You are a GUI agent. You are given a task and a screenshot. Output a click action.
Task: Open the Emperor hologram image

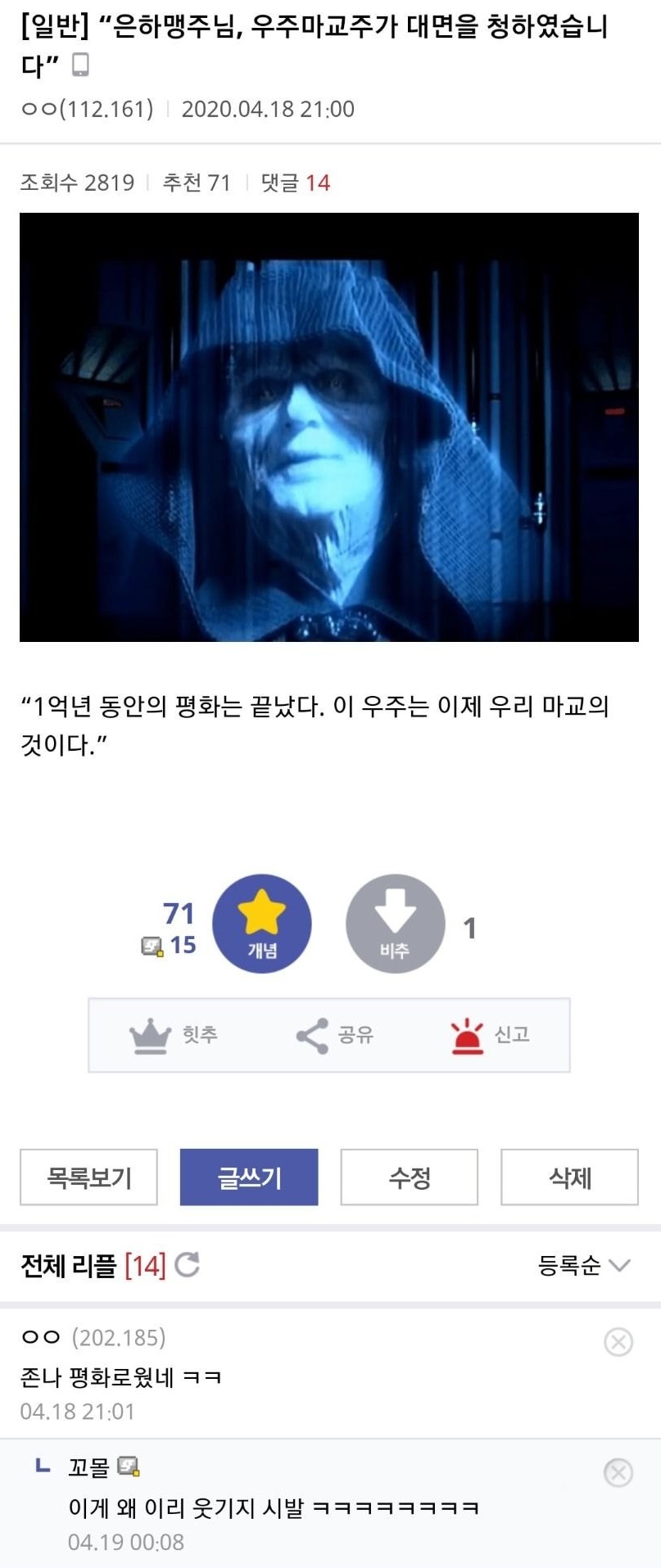(x=329, y=427)
